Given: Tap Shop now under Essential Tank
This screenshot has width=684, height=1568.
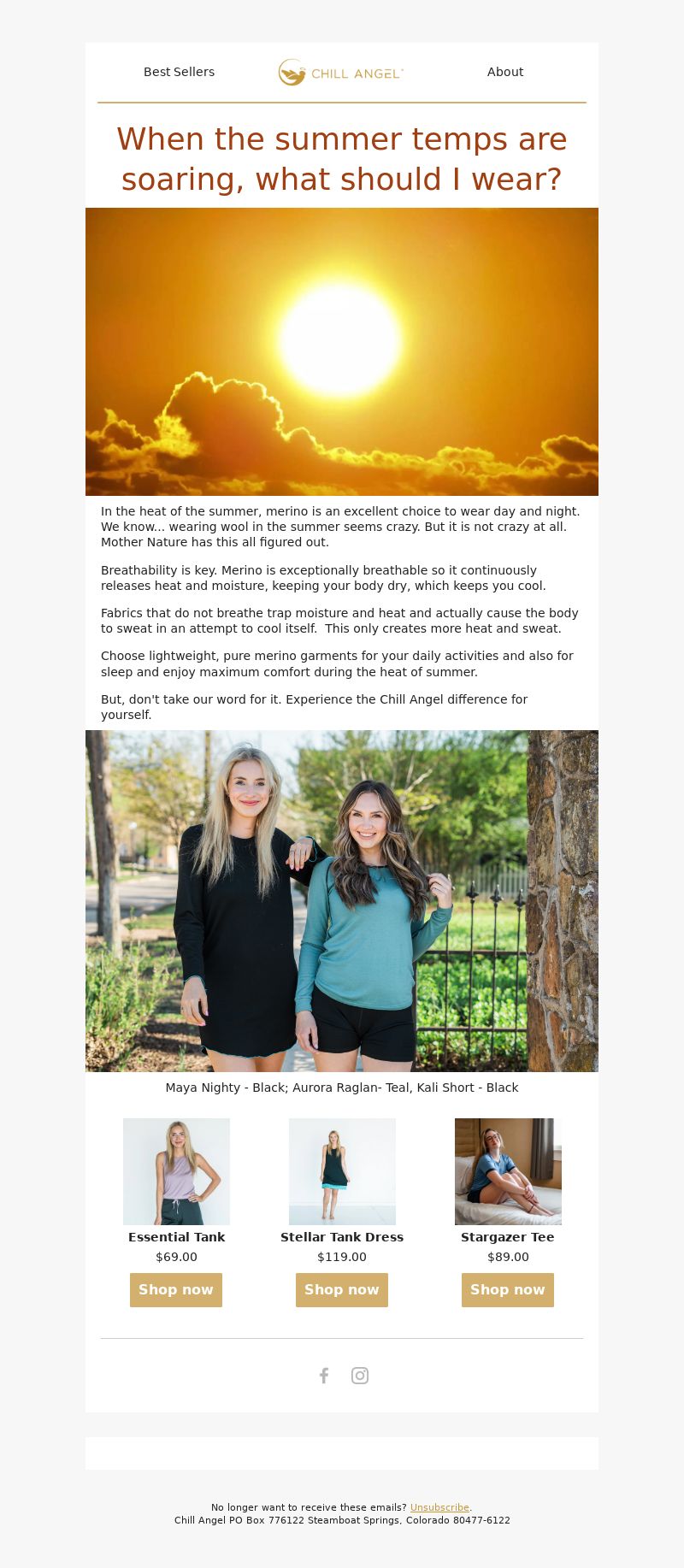Looking at the screenshot, I should pos(176,1289).
